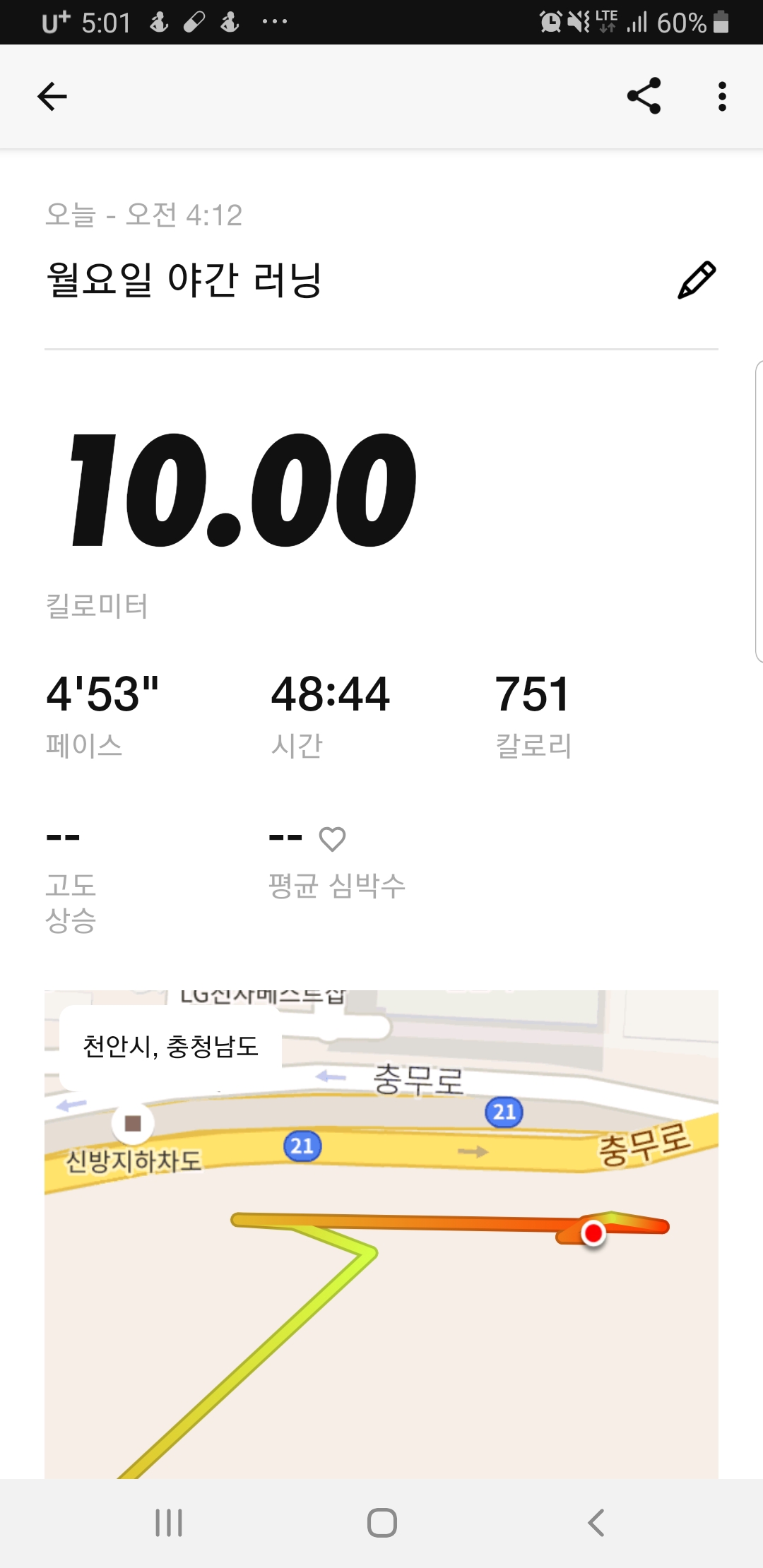The height and width of the screenshot is (1568, 763).
Task: Edit the run title with the pencil icon
Action: click(697, 280)
